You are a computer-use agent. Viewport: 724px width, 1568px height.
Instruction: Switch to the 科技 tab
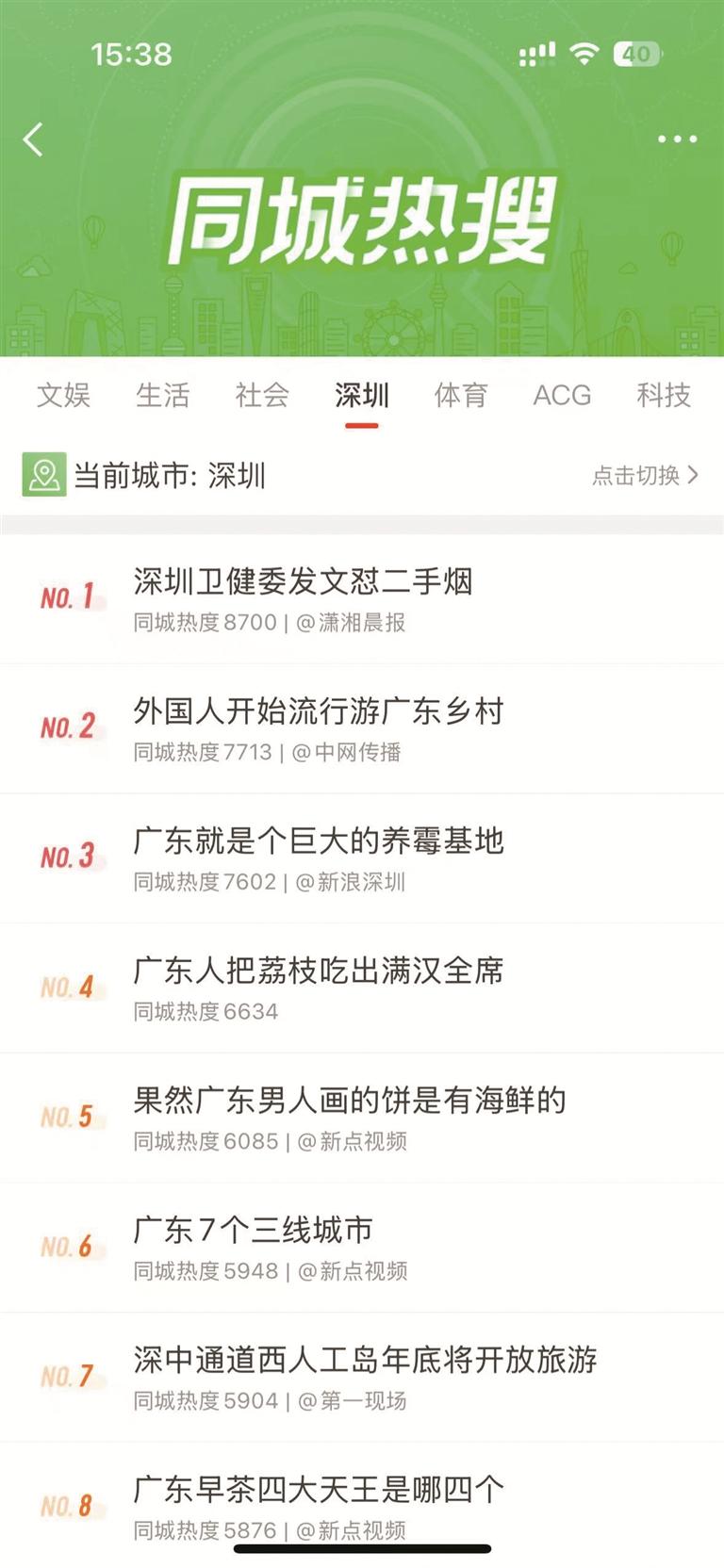tap(664, 395)
